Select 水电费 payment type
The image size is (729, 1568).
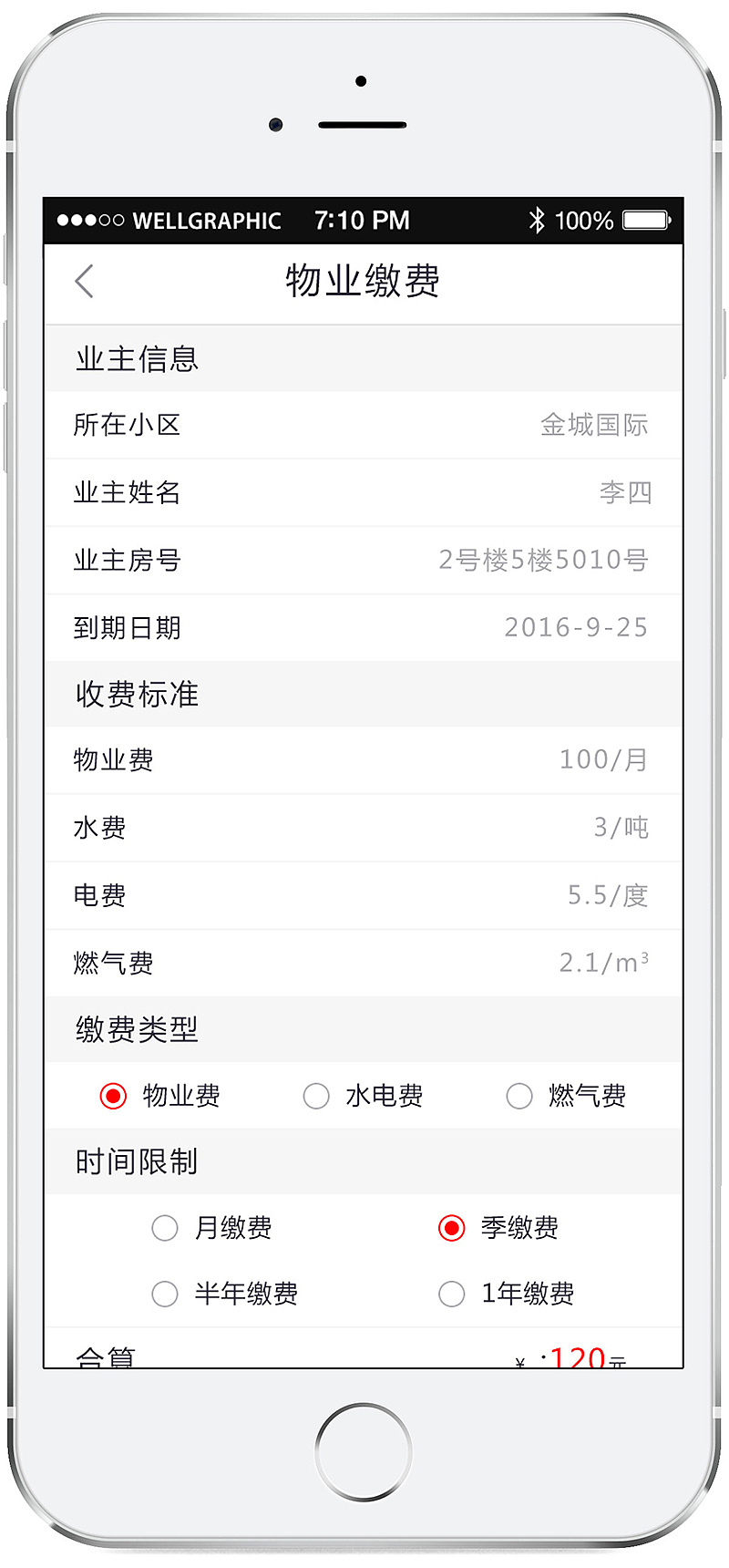click(x=316, y=1096)
